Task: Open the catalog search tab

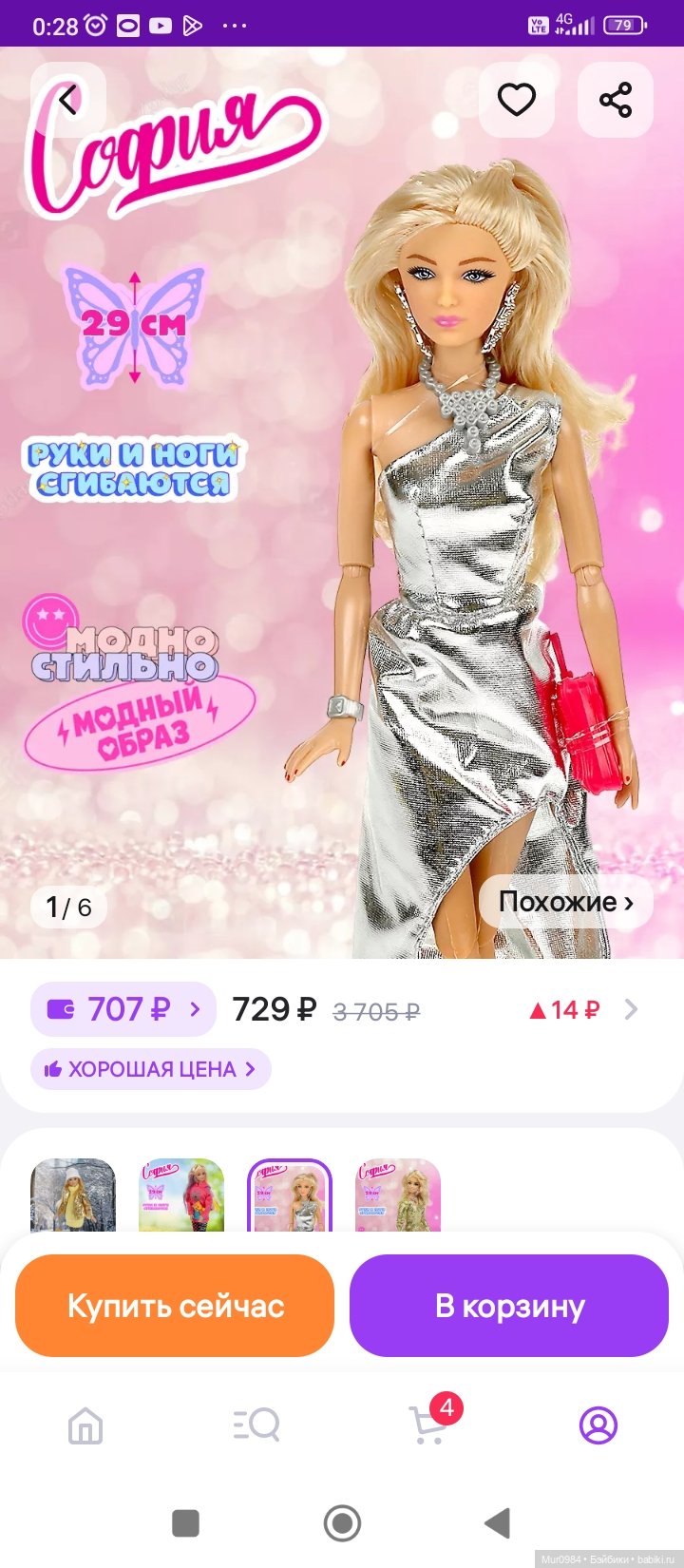Action: point(256,1425)
